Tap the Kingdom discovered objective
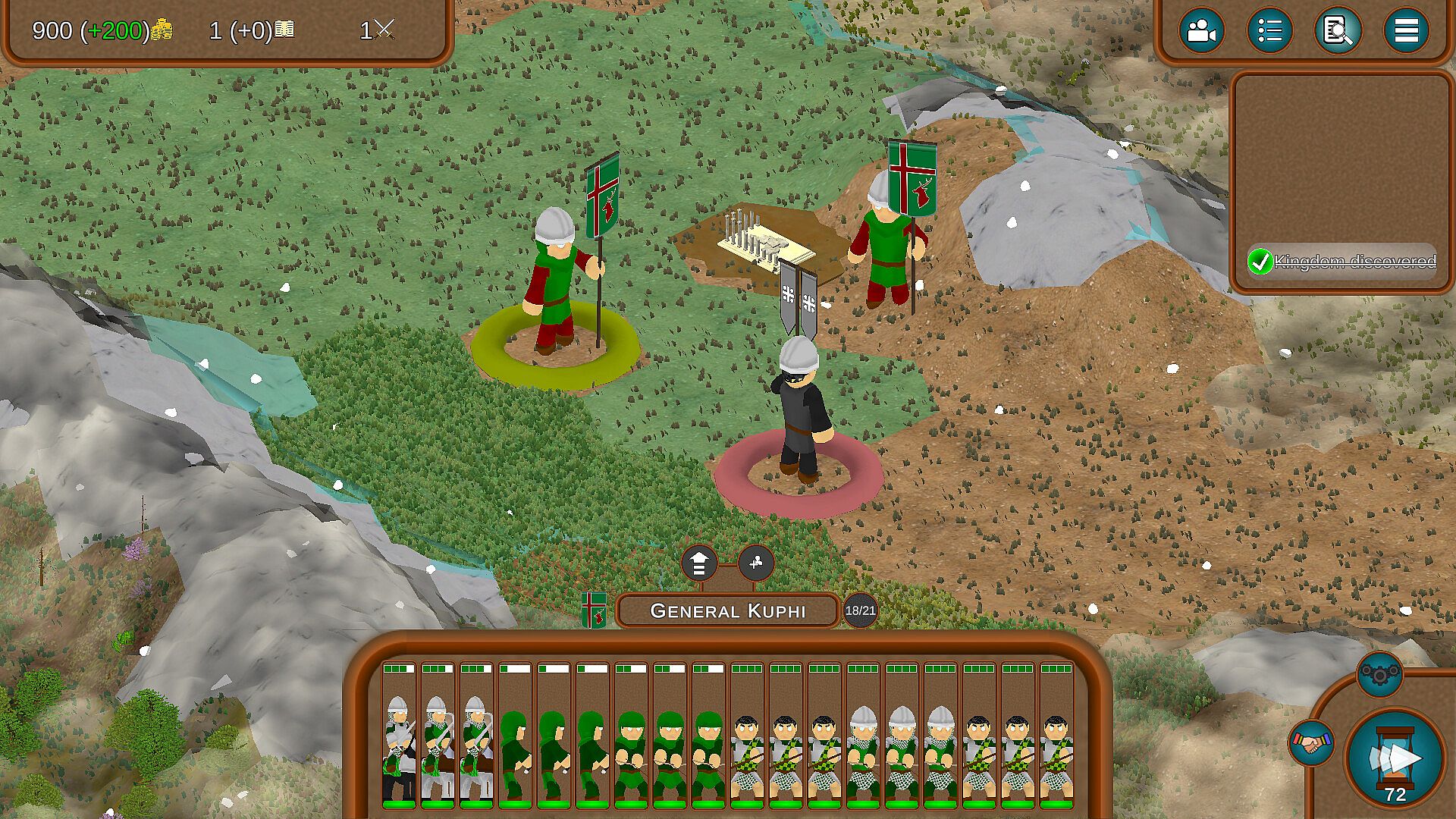The width and height of the screenshot is (1456, 819). 1342,262
